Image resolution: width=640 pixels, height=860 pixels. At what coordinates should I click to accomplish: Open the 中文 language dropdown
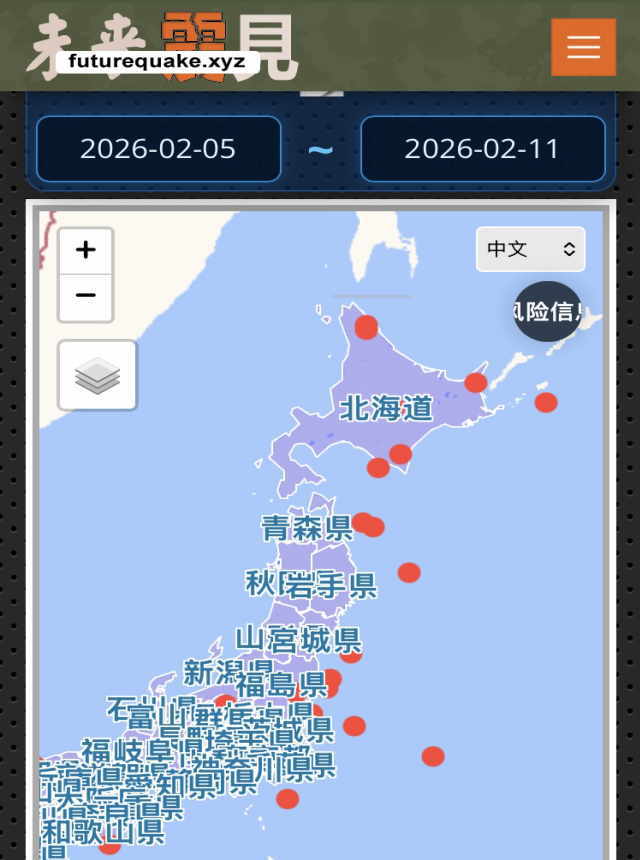[x=530, y=249]
